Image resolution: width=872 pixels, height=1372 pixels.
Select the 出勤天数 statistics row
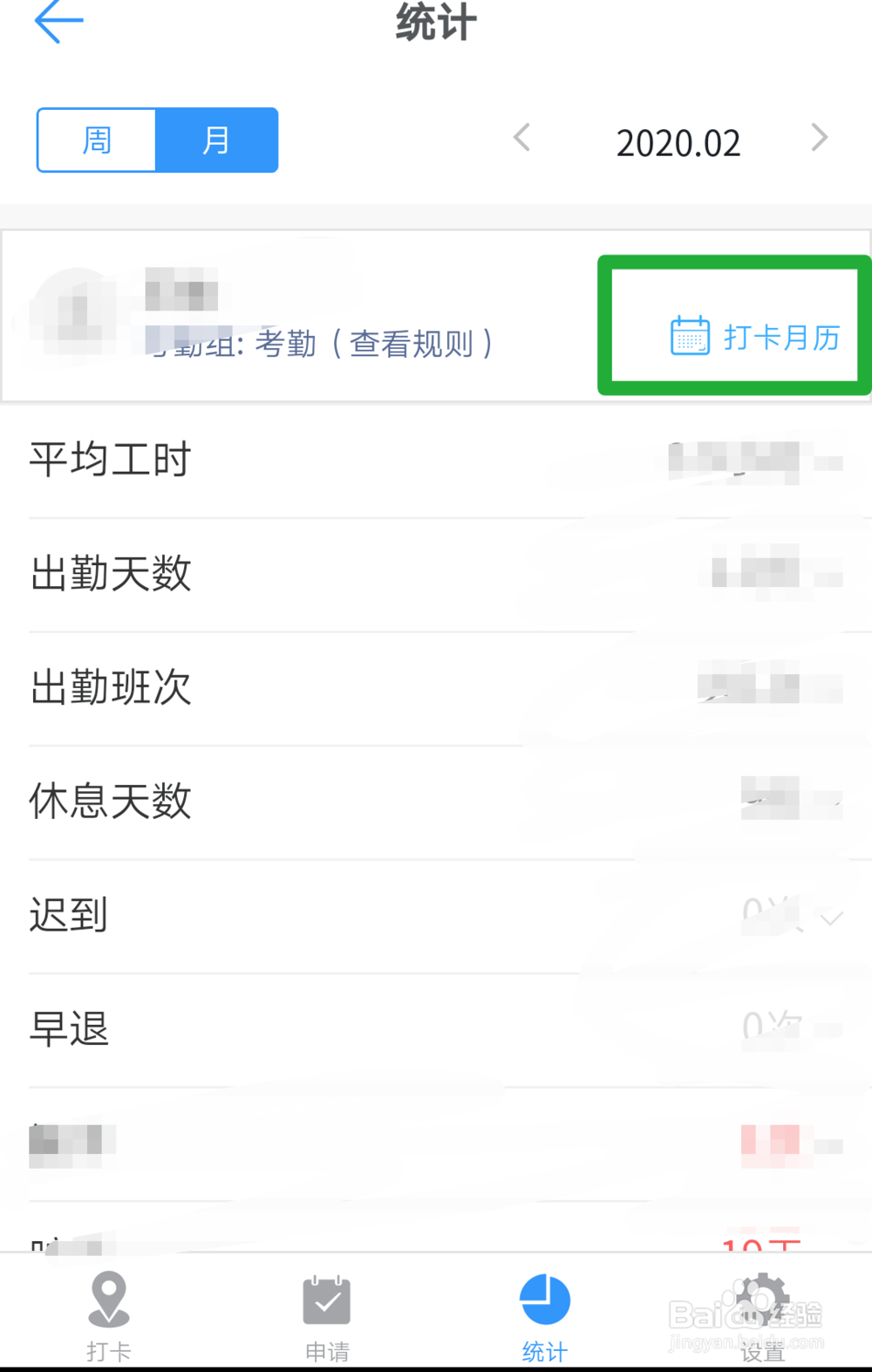click(x=436, y=574)
